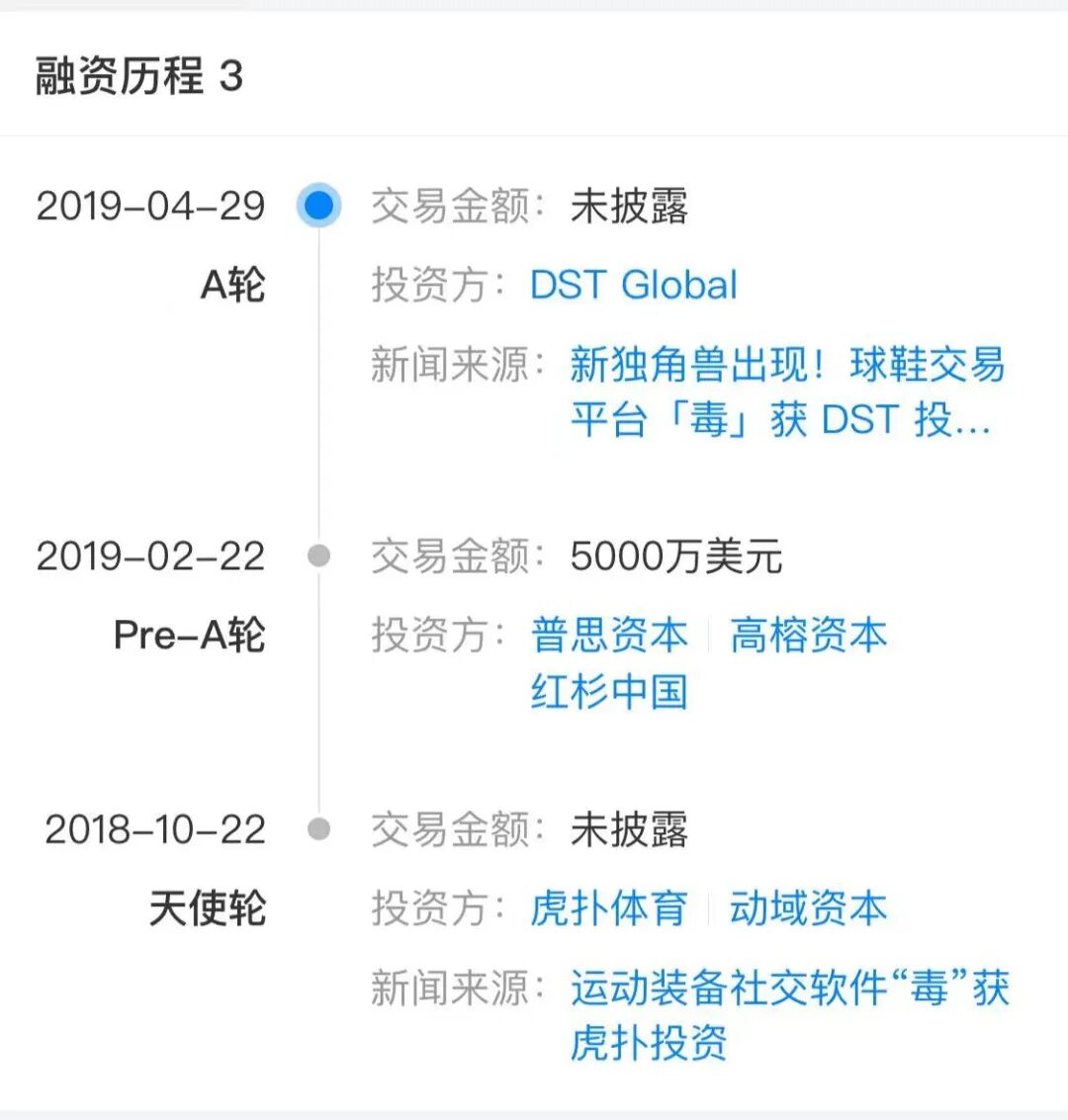Open the 动域资本 investor page
Viewport: 1068px width, 1120px height.
coord(808,908)
